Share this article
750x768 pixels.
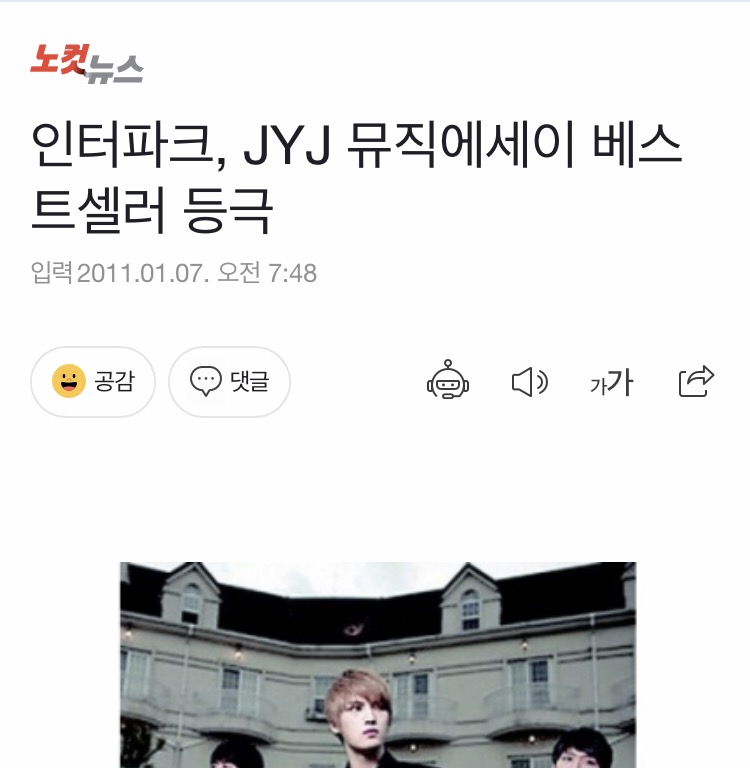[x=696, y=382]
